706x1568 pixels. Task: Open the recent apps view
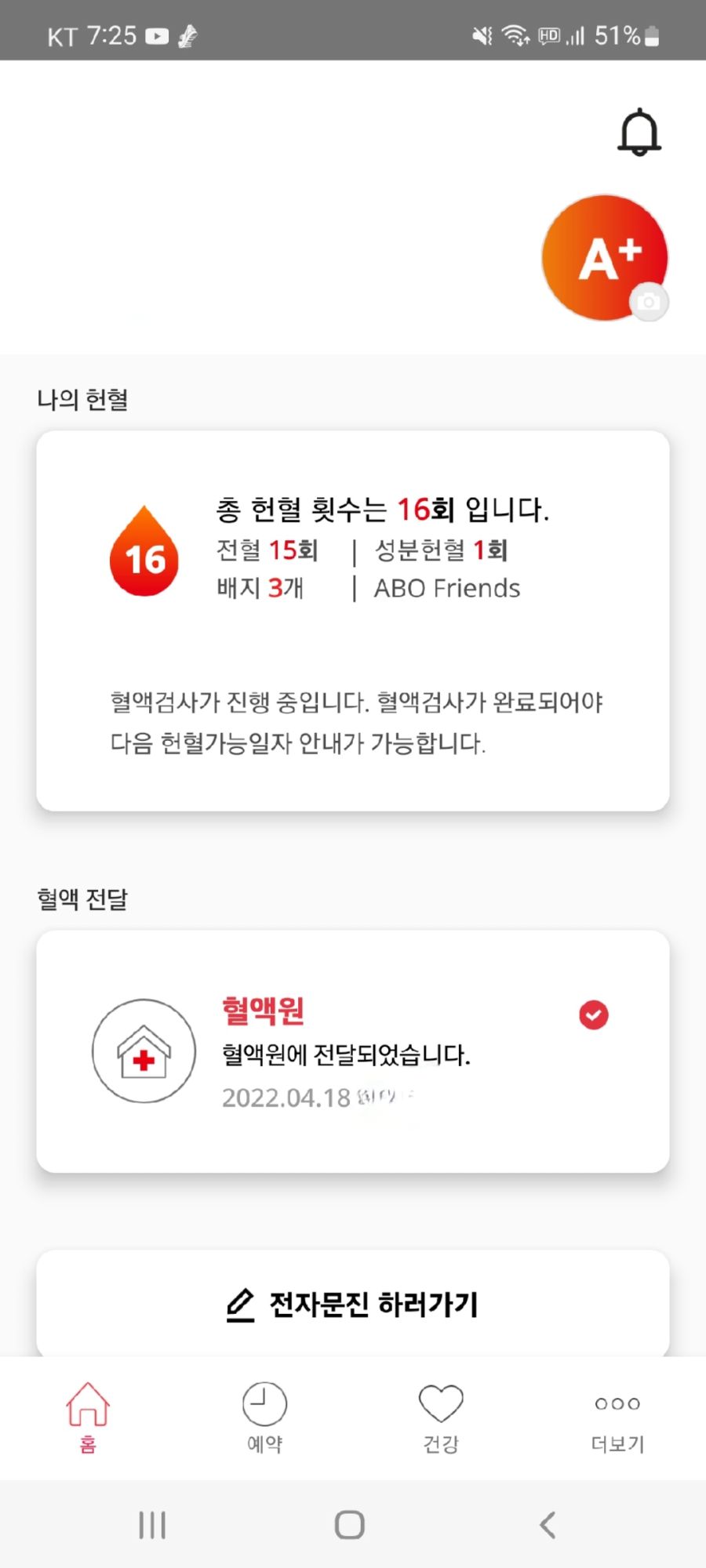(152, 1525)
